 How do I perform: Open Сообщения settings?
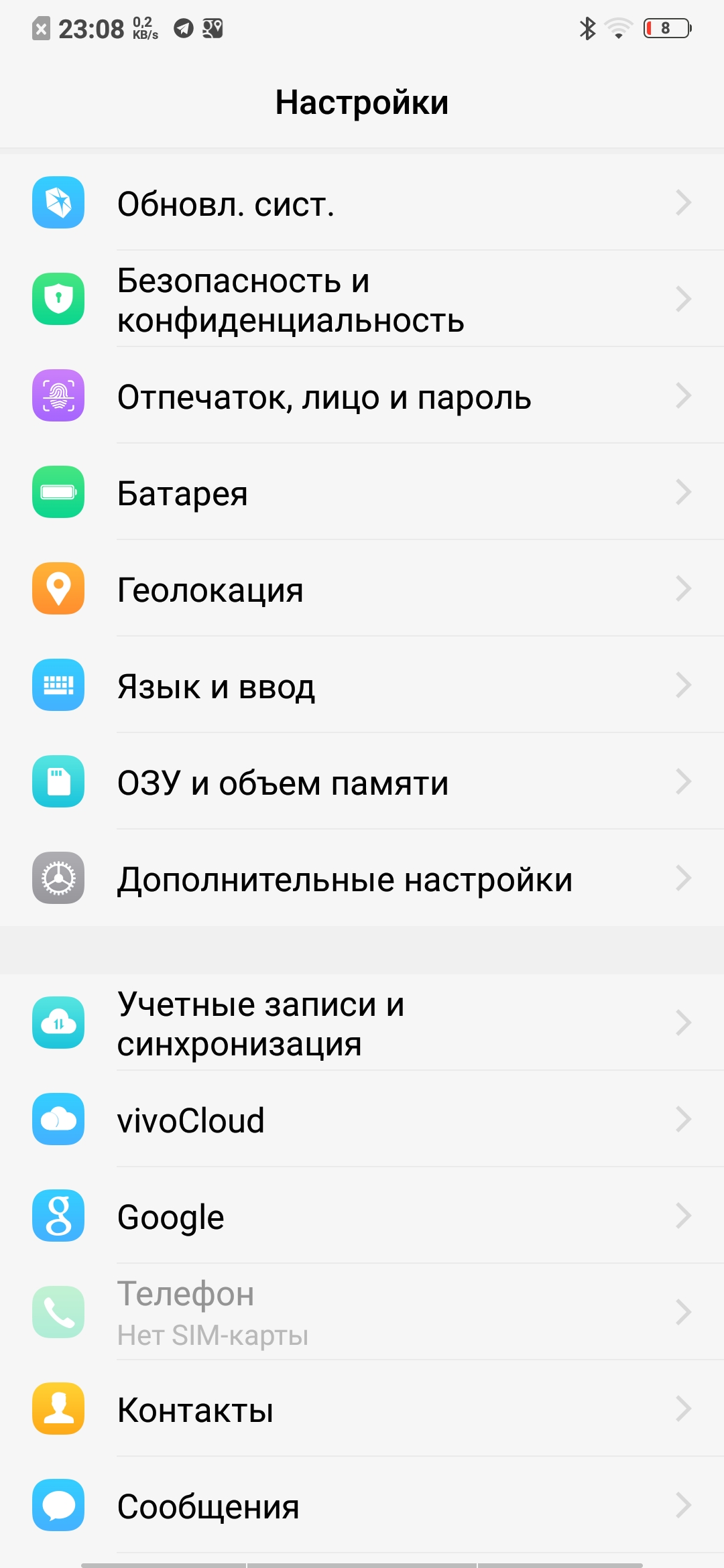pos(362,1505)
